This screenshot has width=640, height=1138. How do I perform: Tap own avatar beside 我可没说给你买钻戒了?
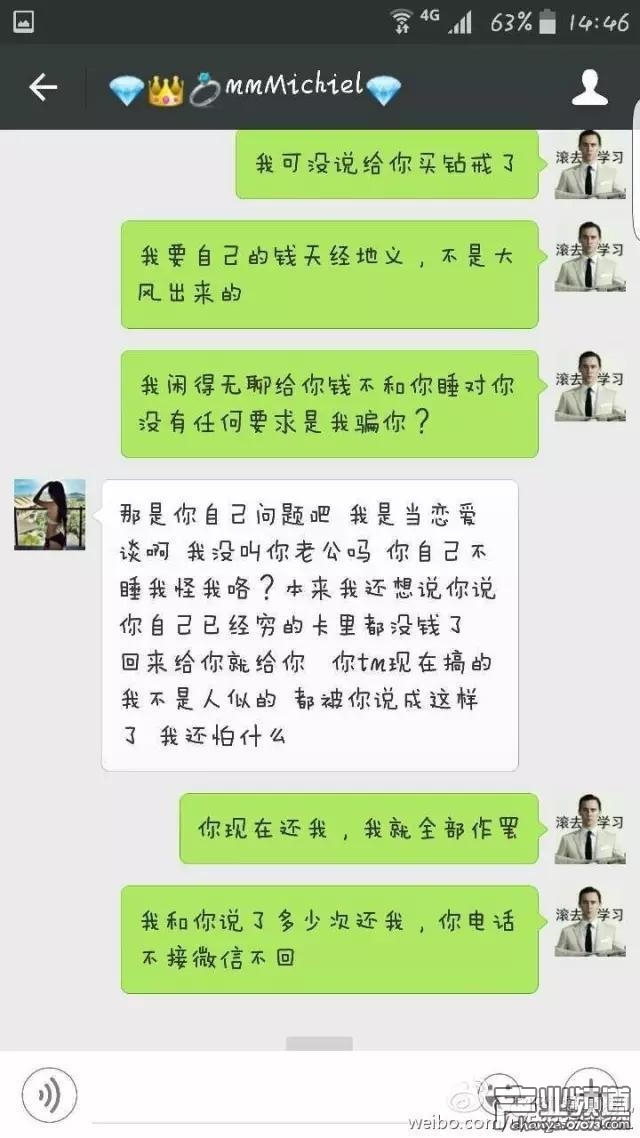[590, 165]
